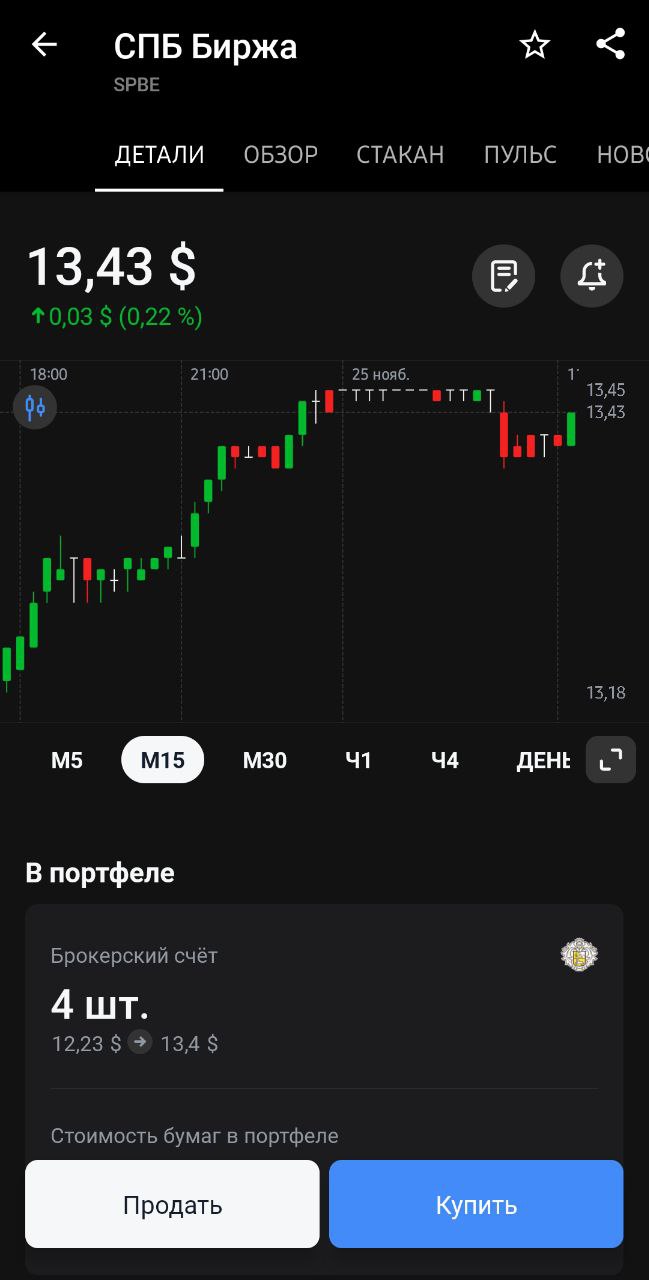Select the М5 chart interval
Screen dimensions: 649x1280
[67, 760]
